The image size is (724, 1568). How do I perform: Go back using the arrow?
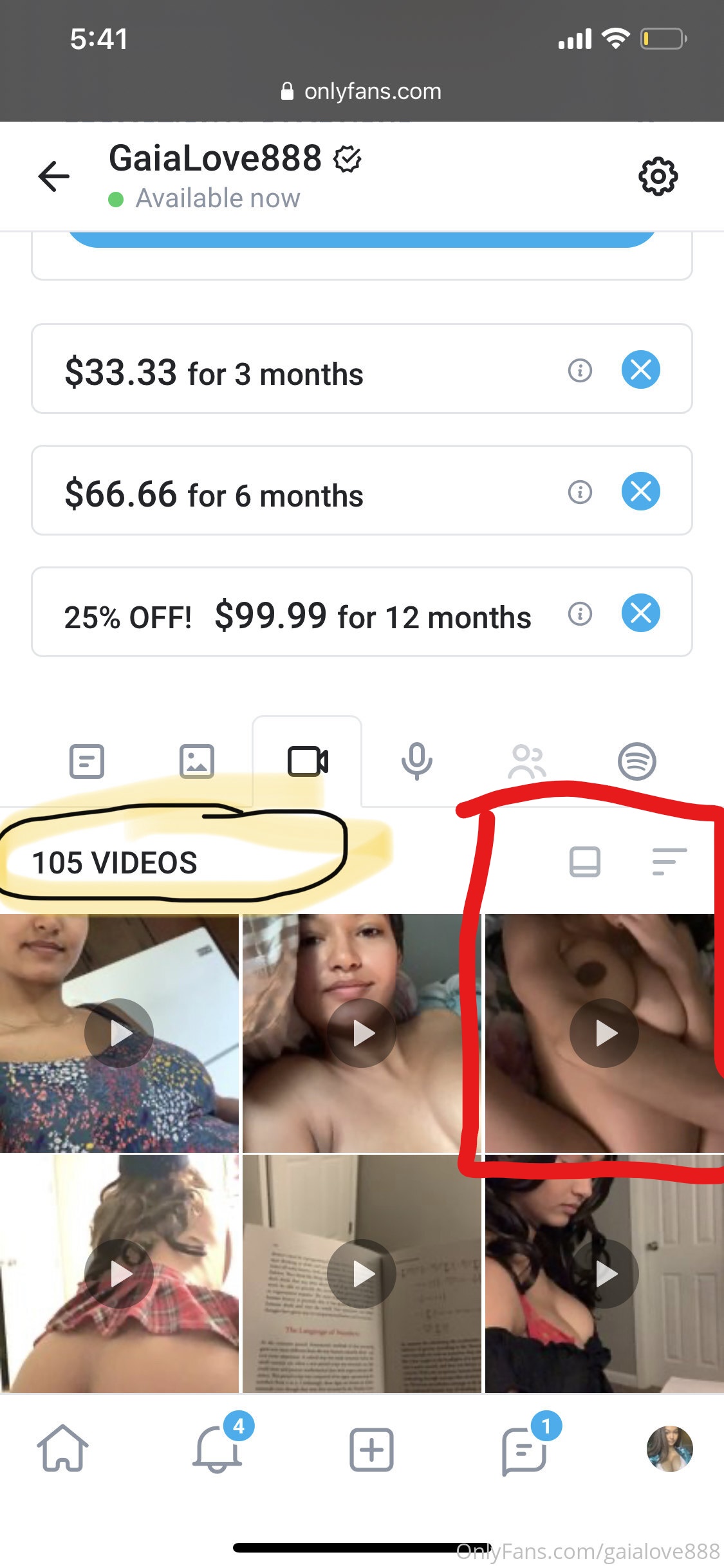(x=54, y=176)
